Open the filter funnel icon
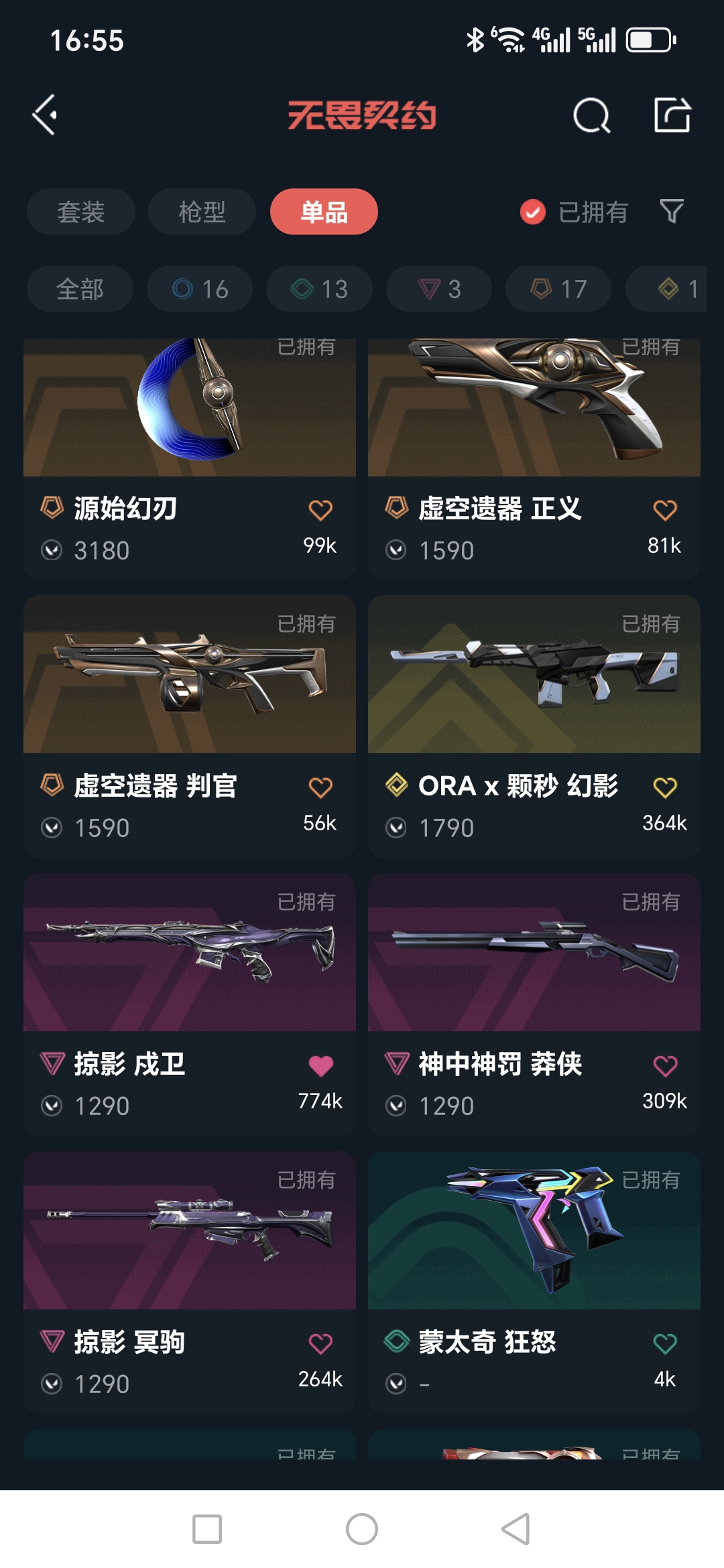724x1568 pixels. pos(672,212)
